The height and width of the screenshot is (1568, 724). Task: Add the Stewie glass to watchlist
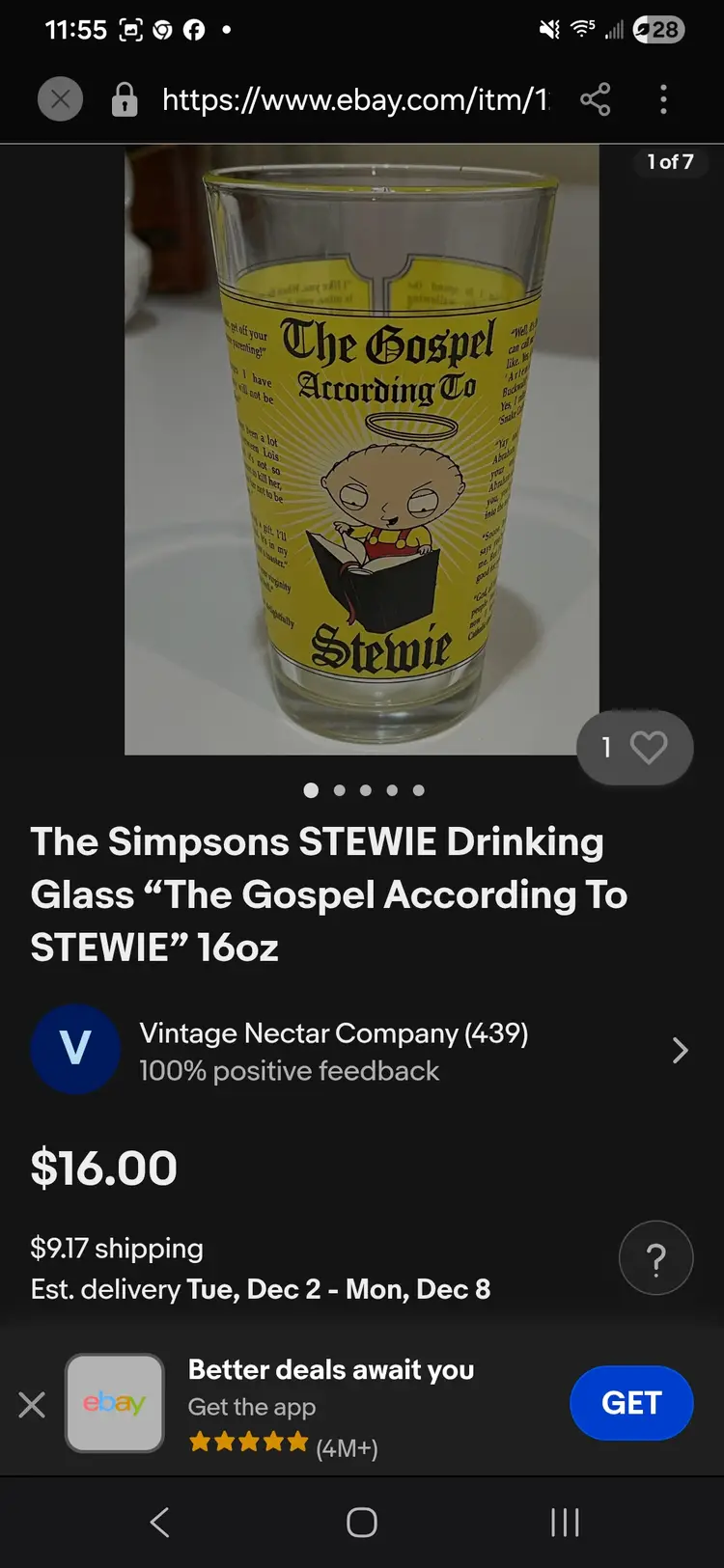[x=647, y=747]
